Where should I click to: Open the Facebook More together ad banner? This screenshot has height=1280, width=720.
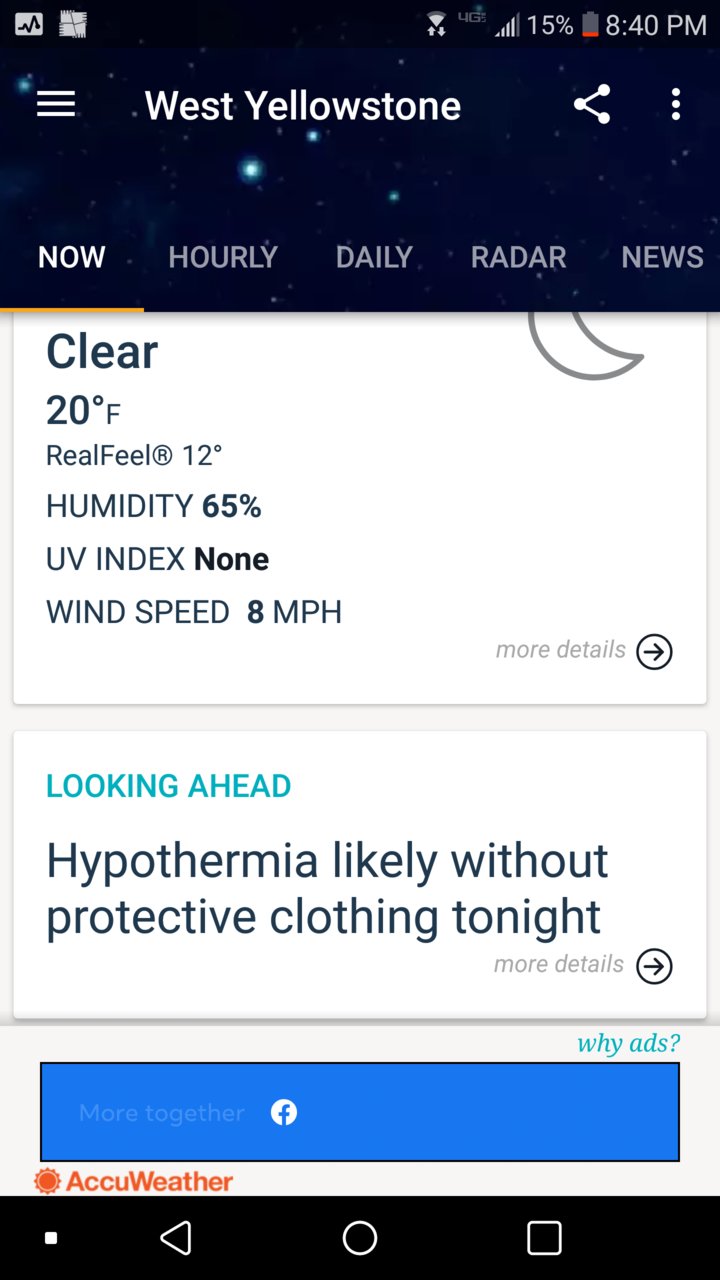pyautogui.click(x=360, y=1112)
